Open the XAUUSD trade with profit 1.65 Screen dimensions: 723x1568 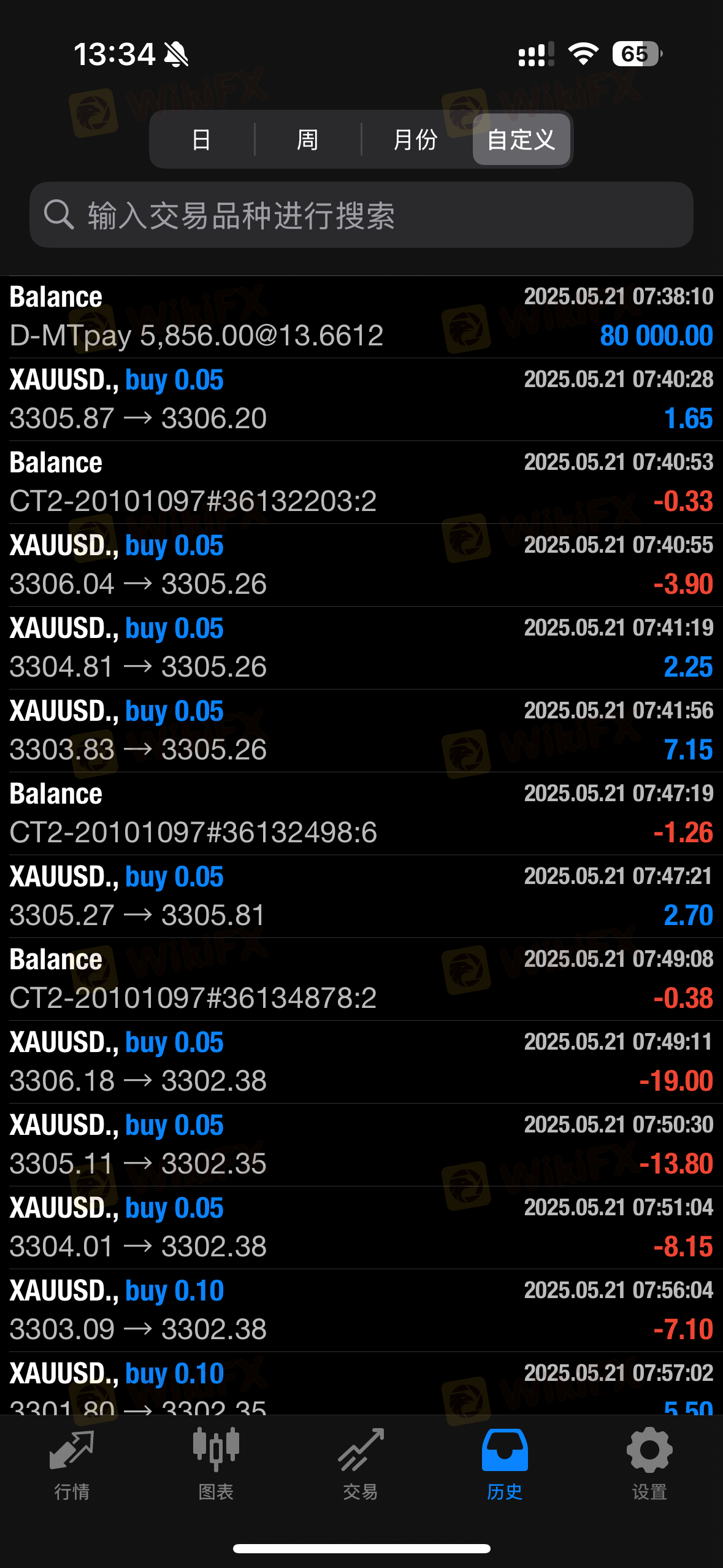361,399
